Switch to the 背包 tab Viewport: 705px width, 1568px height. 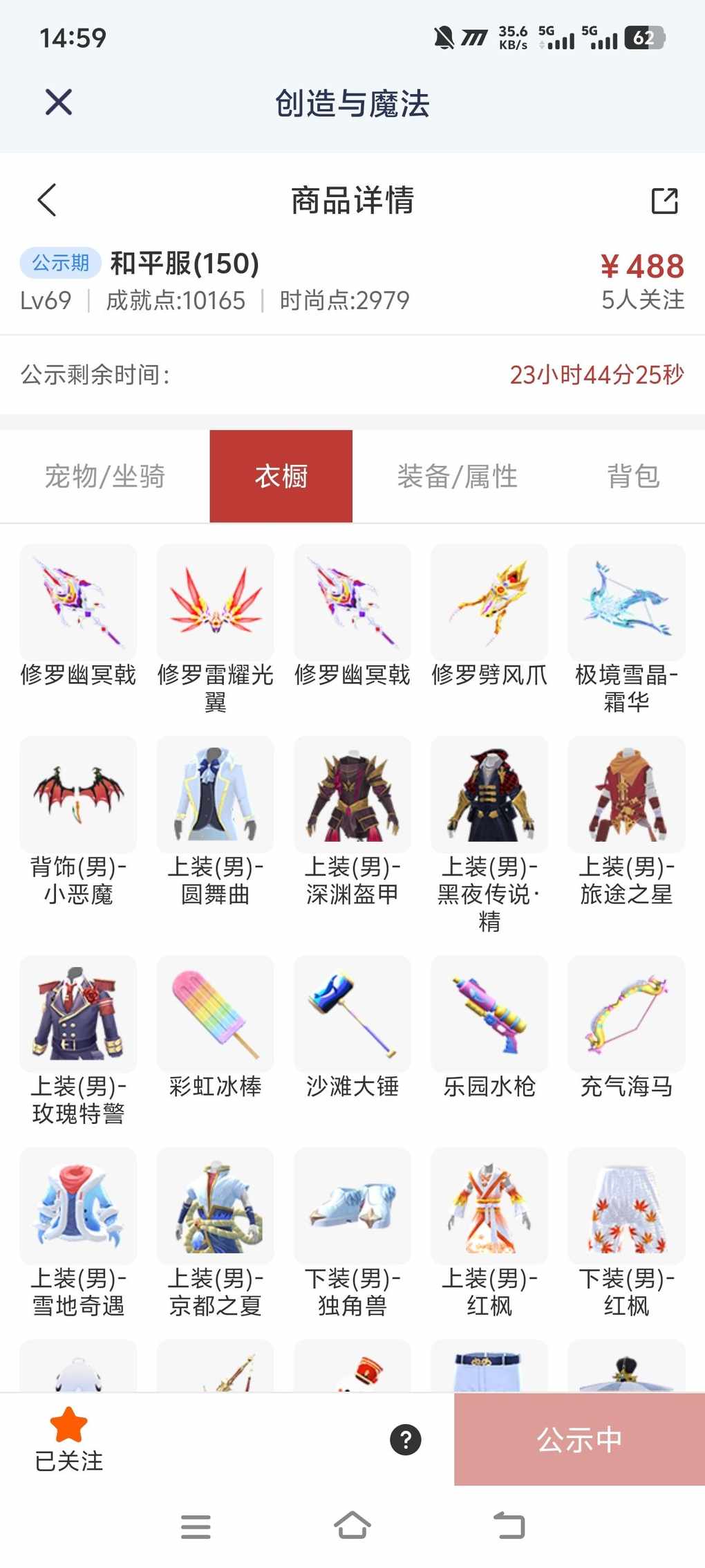coord(633,477)
